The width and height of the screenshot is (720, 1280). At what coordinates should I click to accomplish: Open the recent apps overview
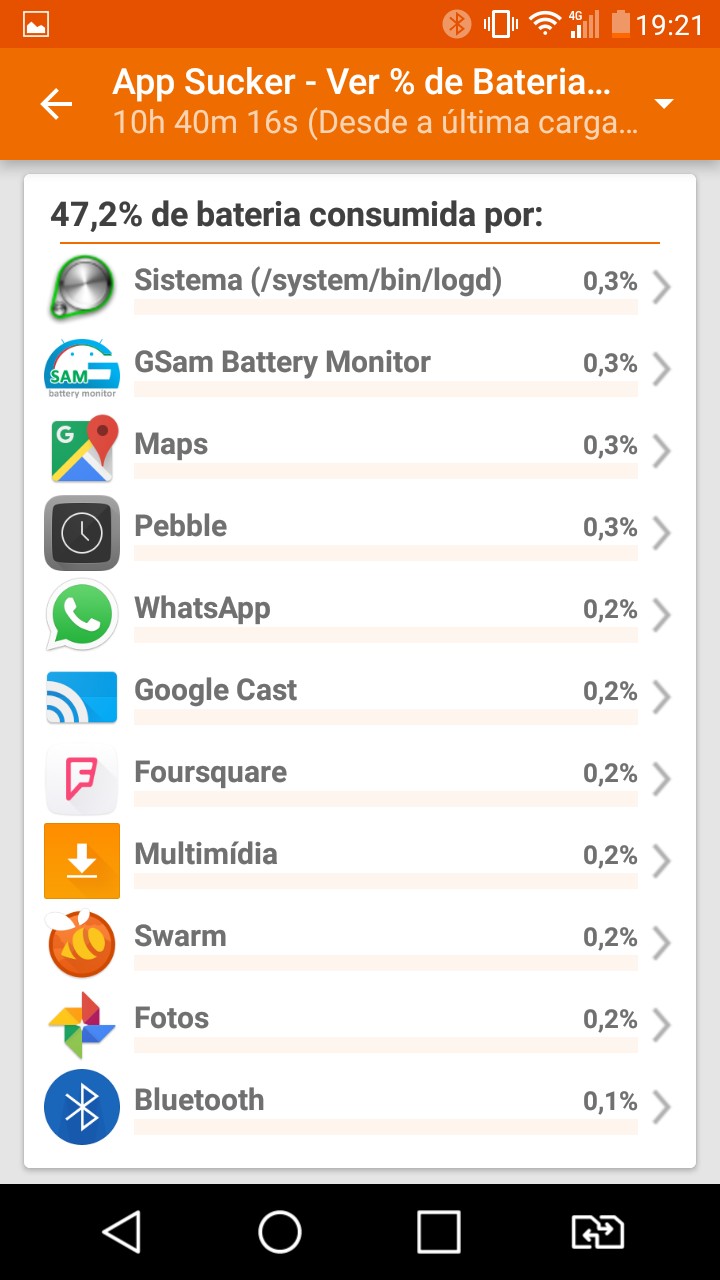[439, 1232]
